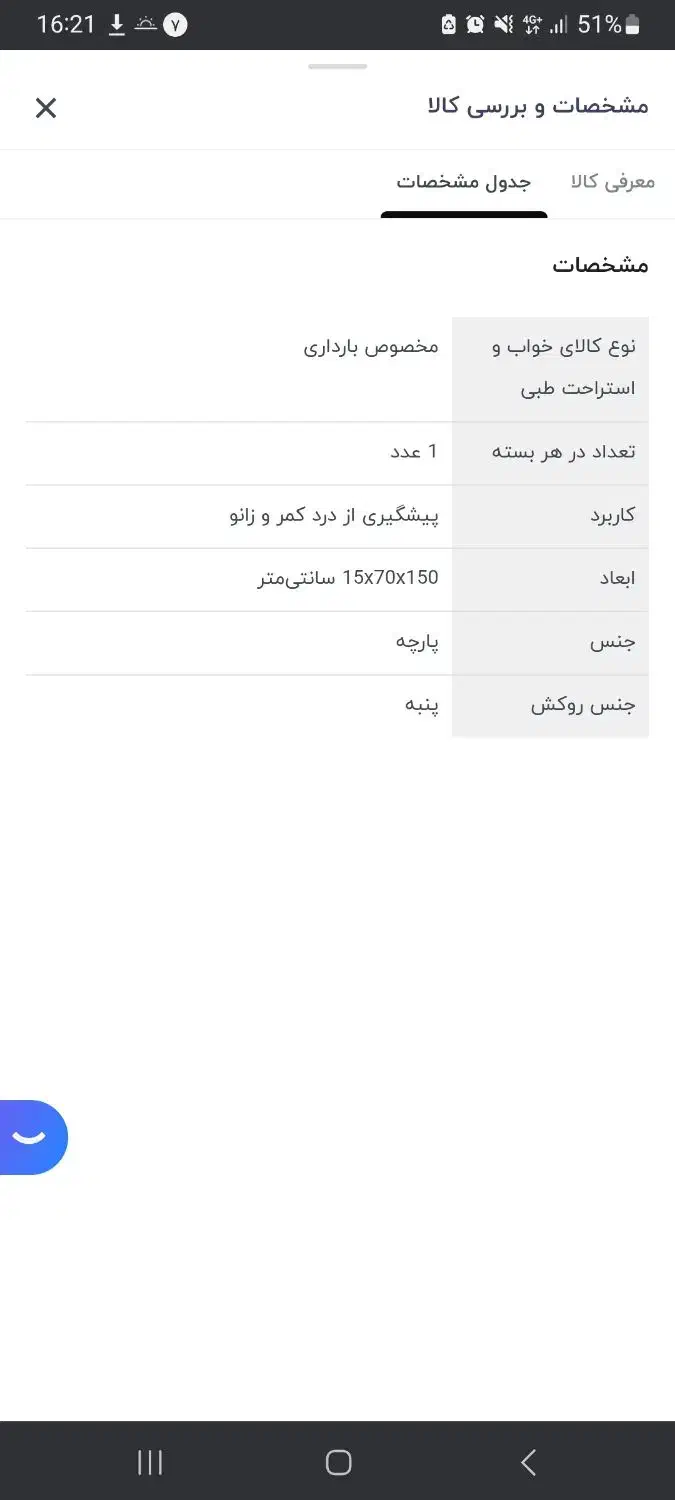Close the product specifications sheet
The width and height of the screenshot is (675, 1500).
(46, 108)
